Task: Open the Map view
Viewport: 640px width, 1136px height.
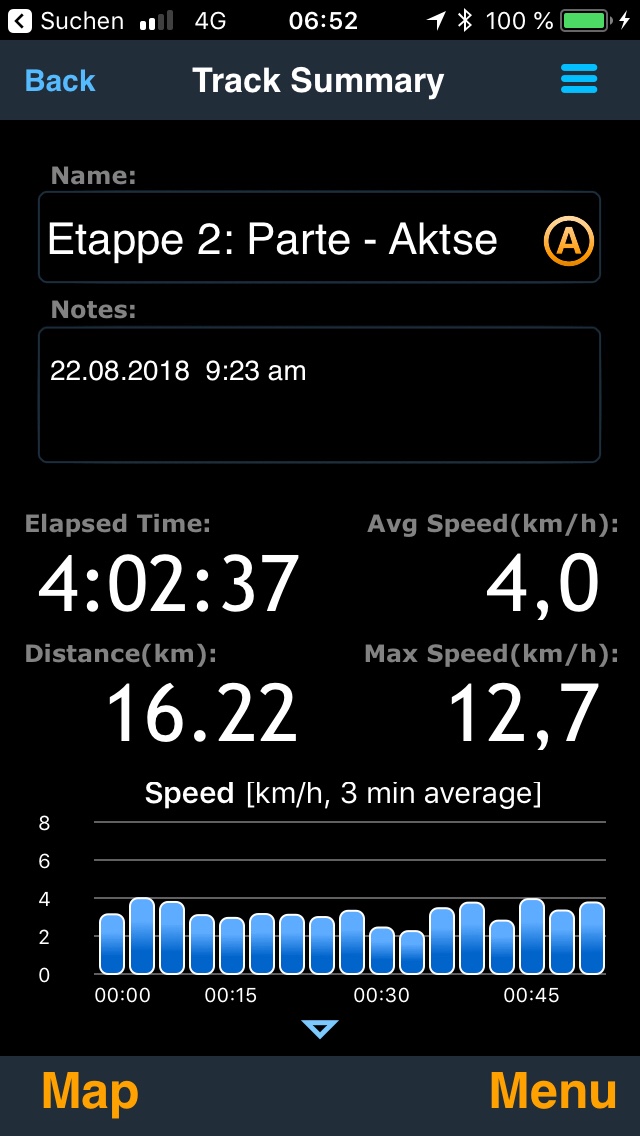Action: pos(90,1092)
